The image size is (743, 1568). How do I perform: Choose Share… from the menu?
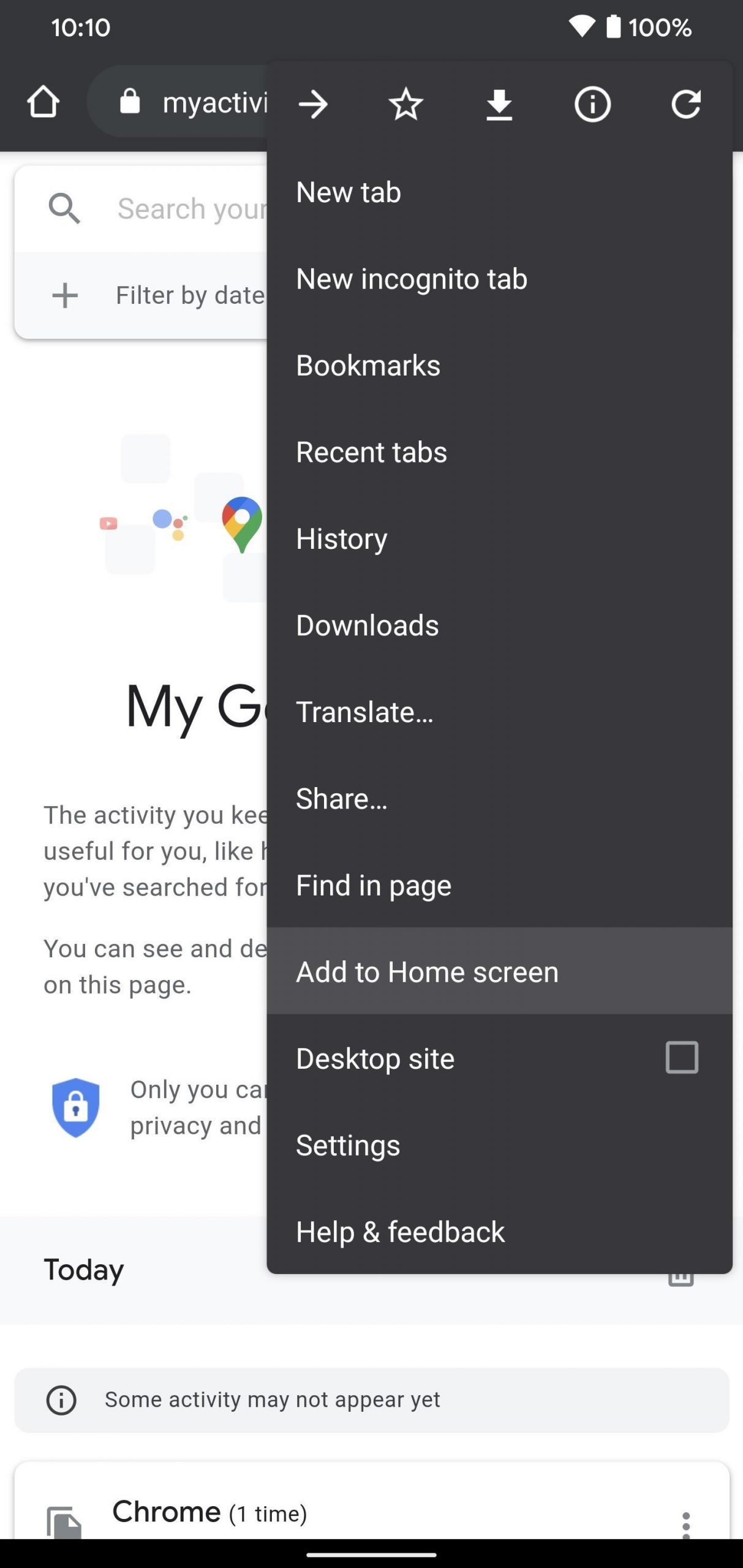(x=342, y=799)
